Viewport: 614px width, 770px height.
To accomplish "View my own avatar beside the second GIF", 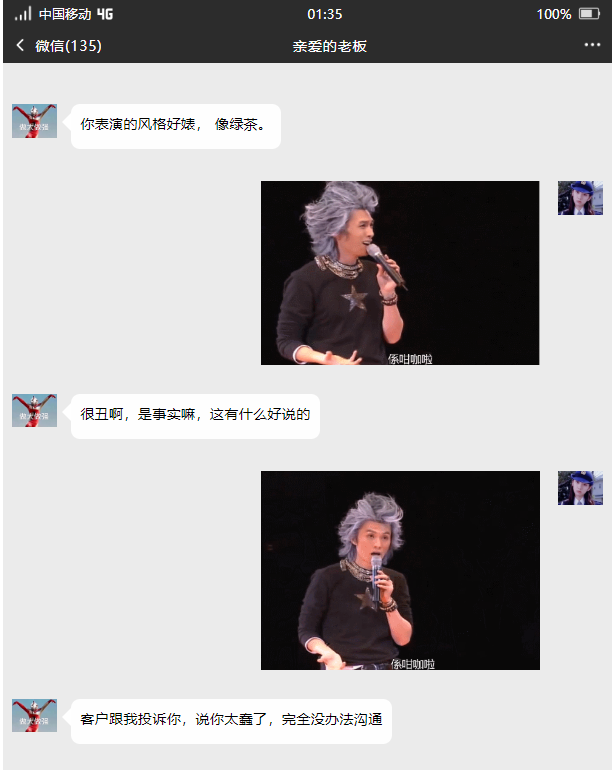I will (x=580, y=488).
